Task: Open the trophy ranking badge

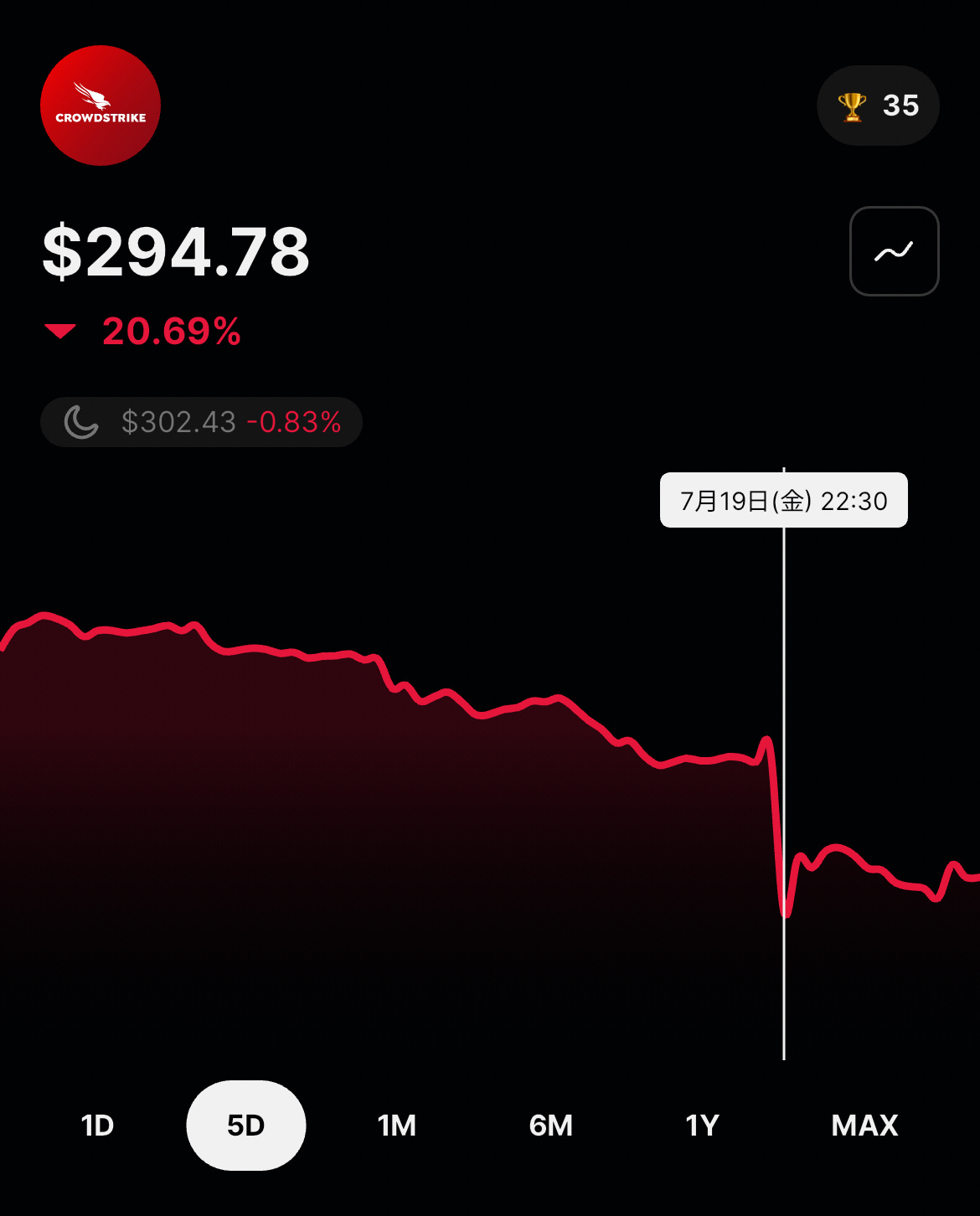Action: (x=878, y=106)
